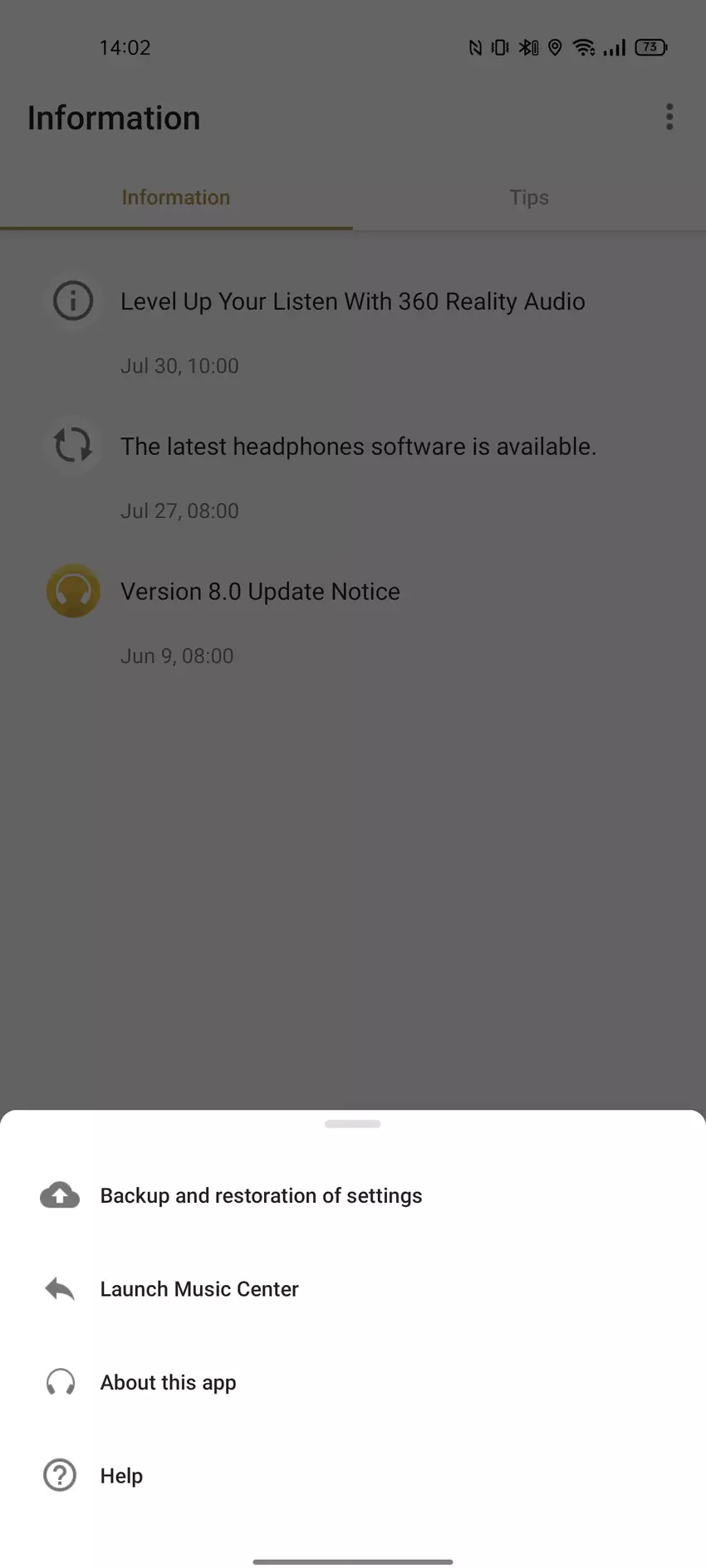Viewport: 706px width, 1568px height.
Task: Open Backup and restoration of settings
Action: click(x=261, y=1195)
